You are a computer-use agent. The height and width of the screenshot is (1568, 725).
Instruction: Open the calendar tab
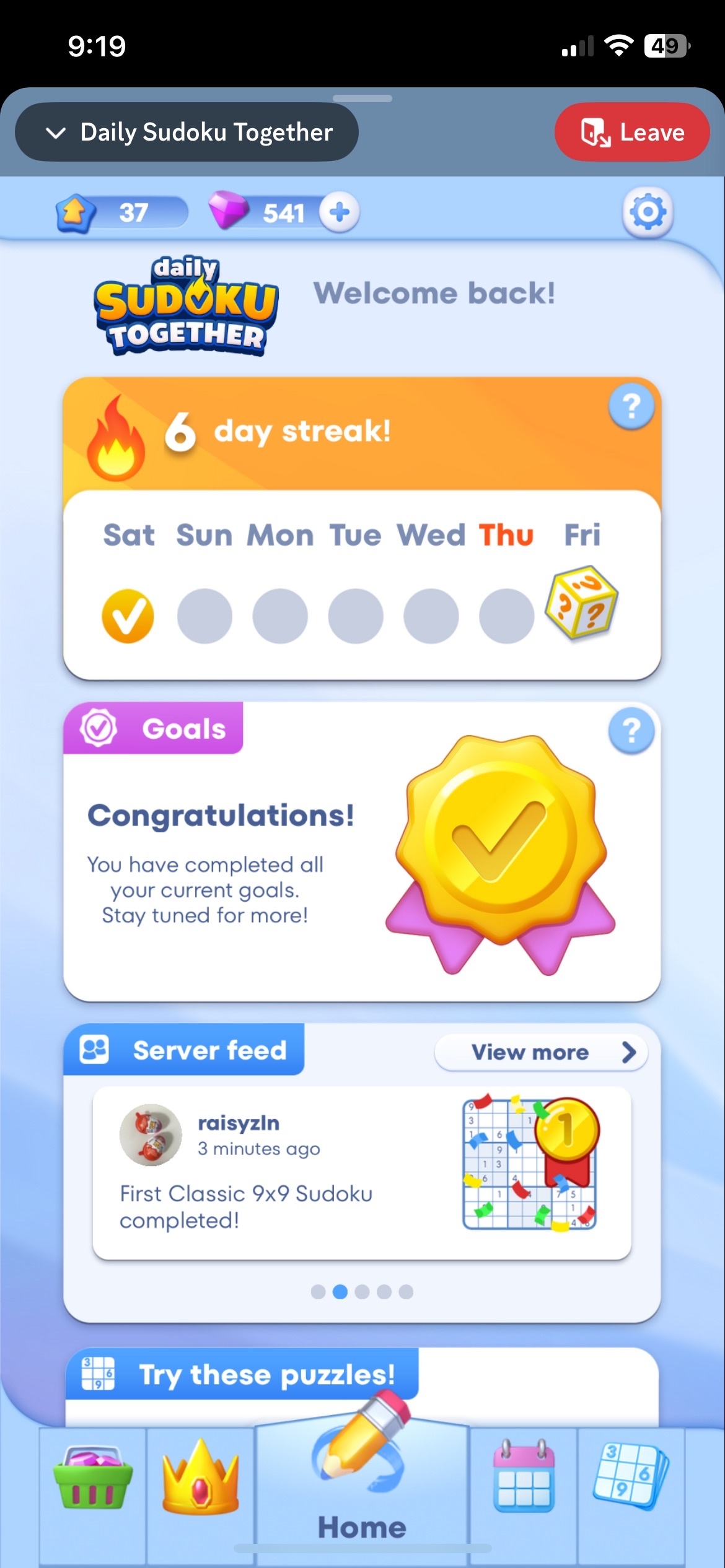pos(524,1478)
